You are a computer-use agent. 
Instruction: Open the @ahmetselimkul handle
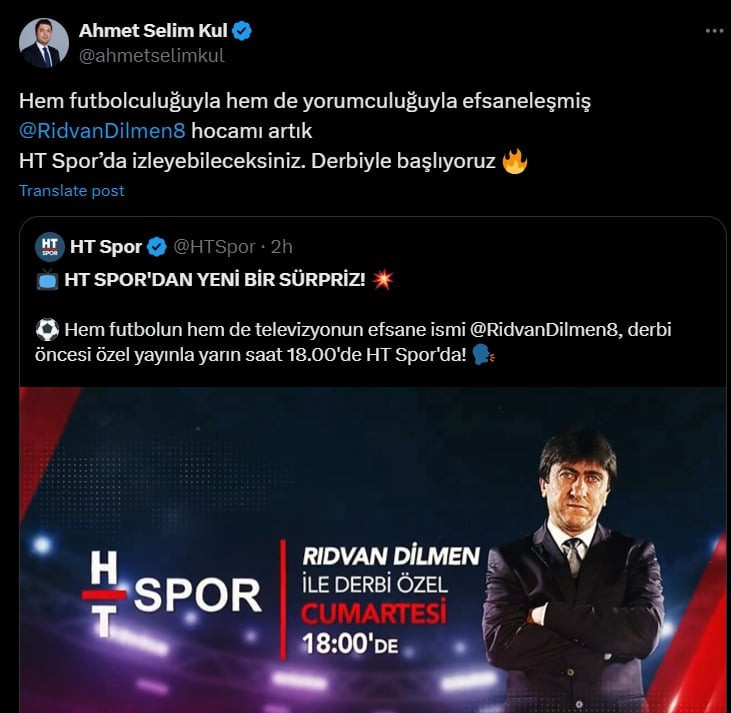point(151,56)
